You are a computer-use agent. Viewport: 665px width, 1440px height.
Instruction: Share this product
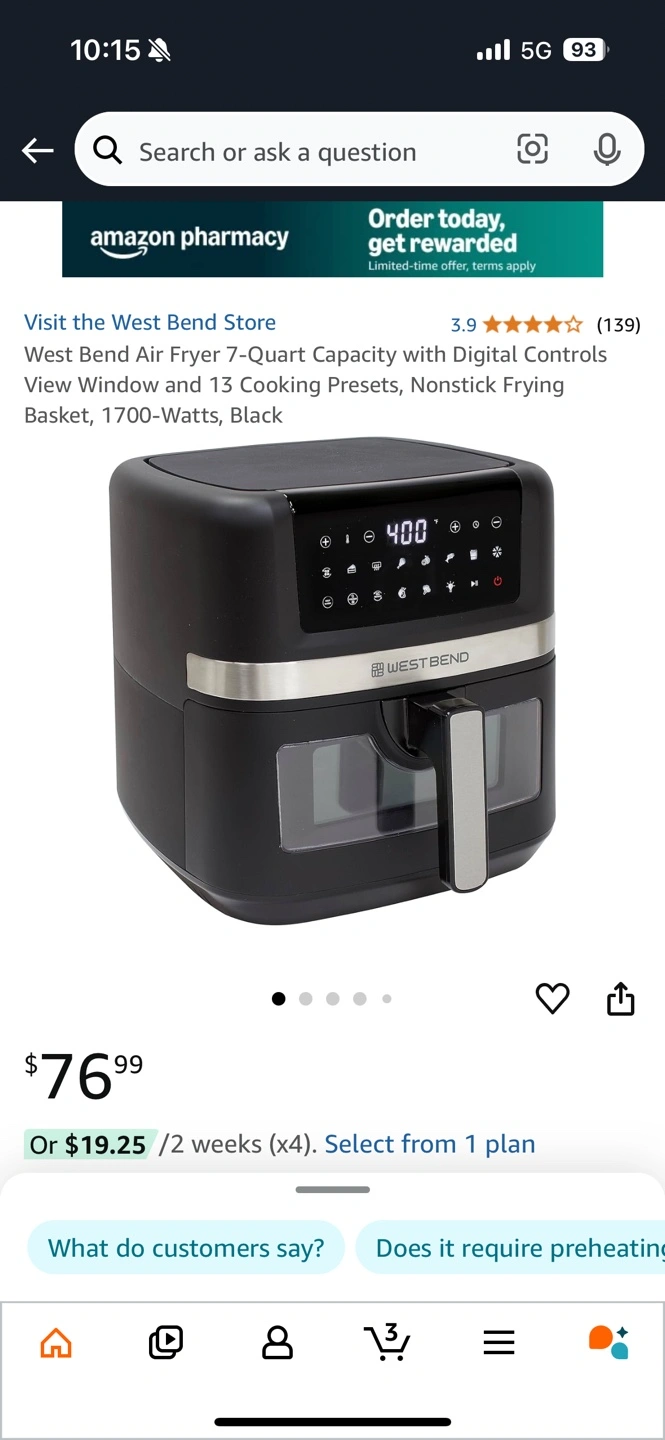(621, 998)
